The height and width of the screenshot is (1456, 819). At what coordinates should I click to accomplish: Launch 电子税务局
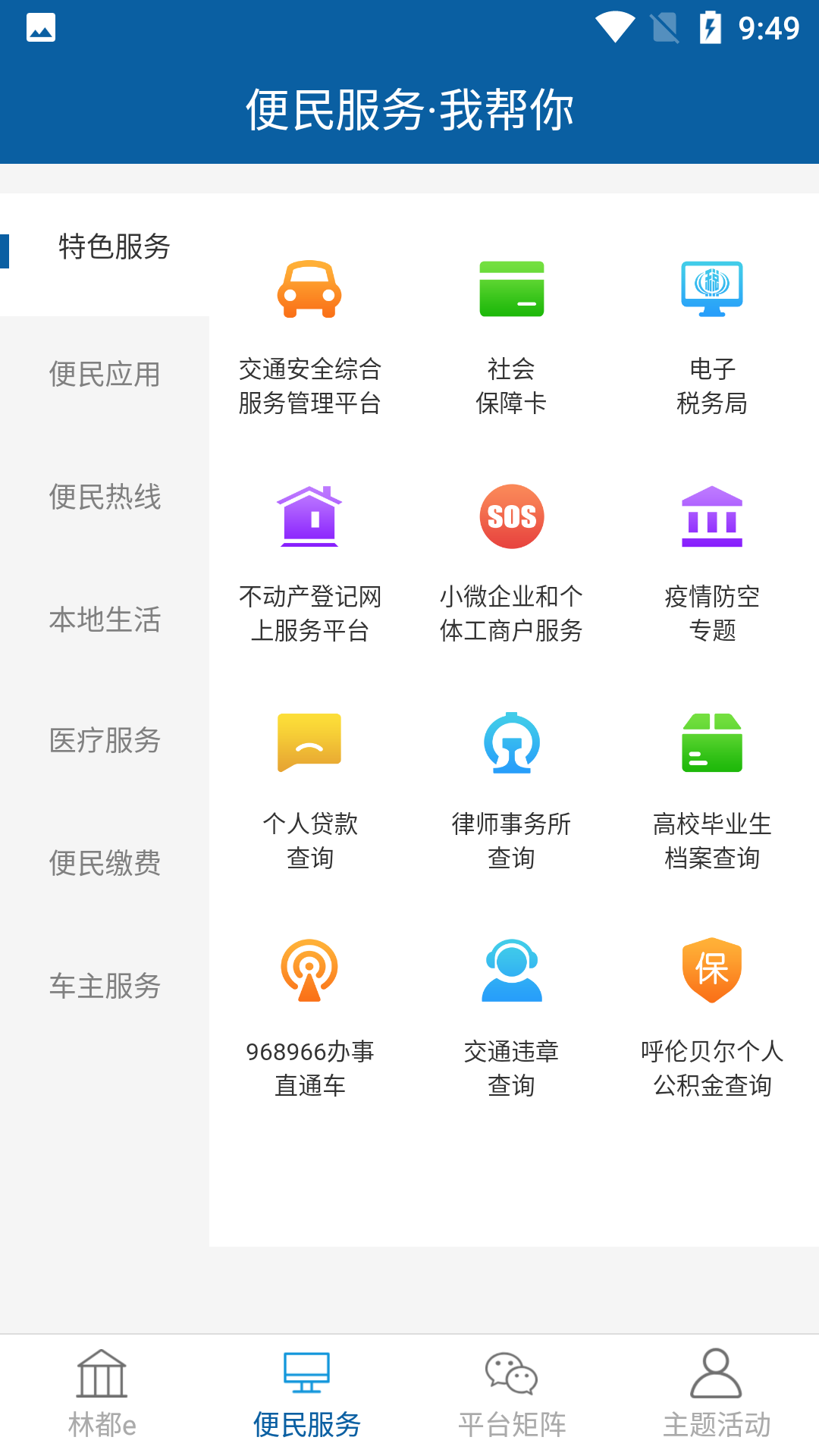pos(712,334)
